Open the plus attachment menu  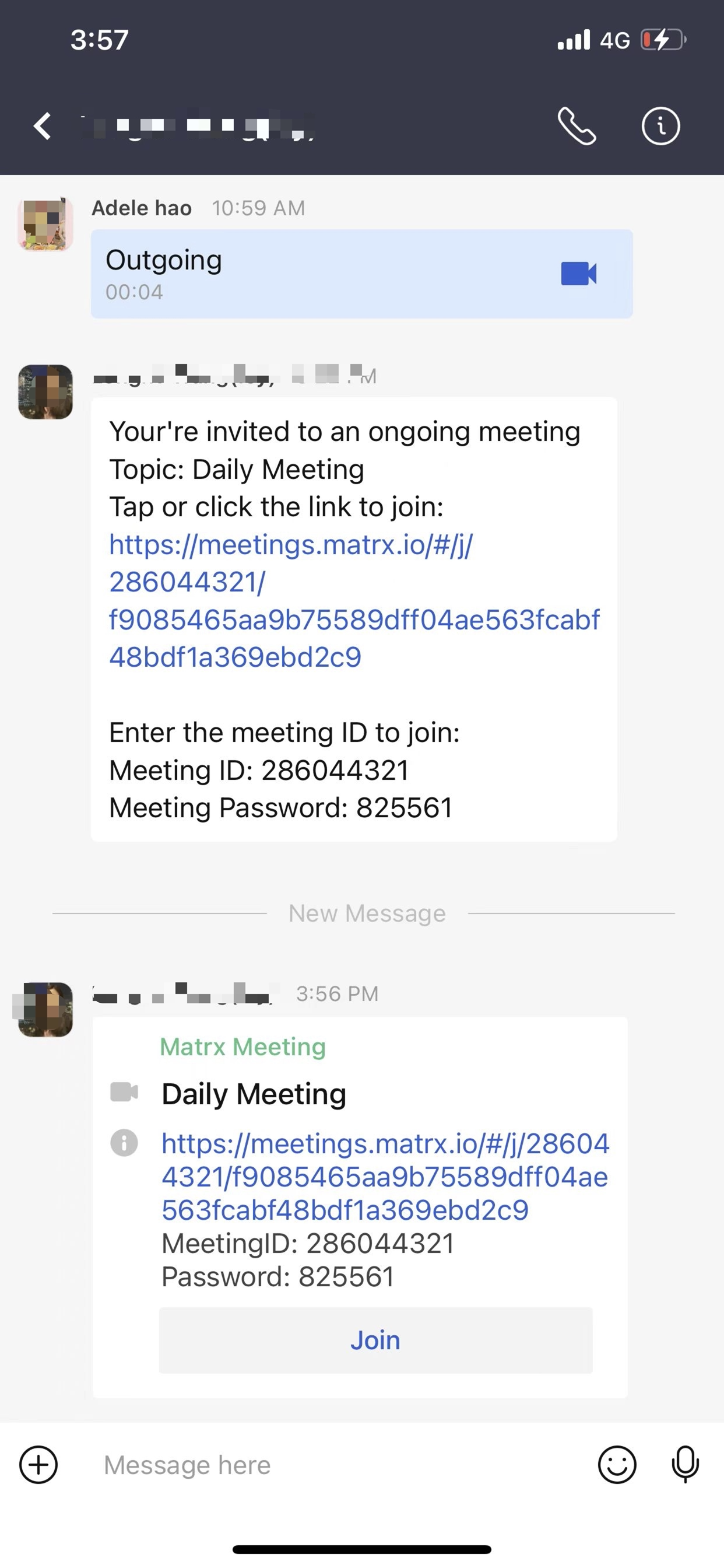(x=38, y=1465)
